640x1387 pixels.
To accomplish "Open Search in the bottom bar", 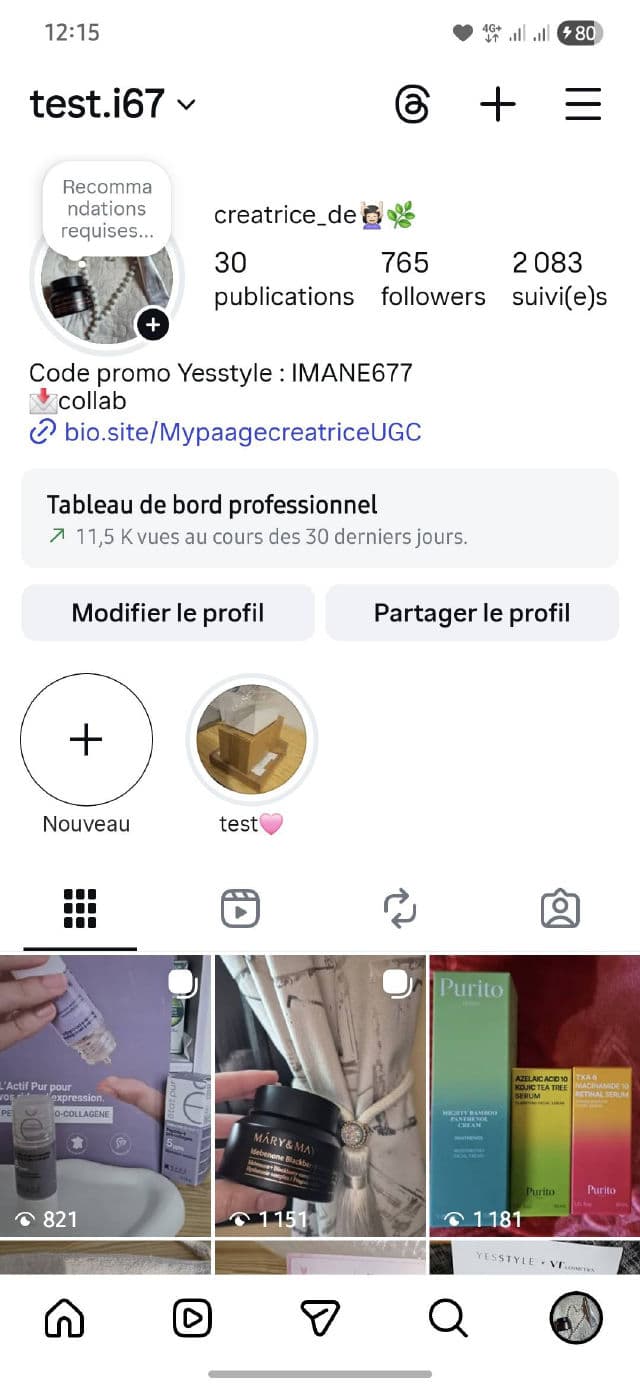I will 448,1319.
